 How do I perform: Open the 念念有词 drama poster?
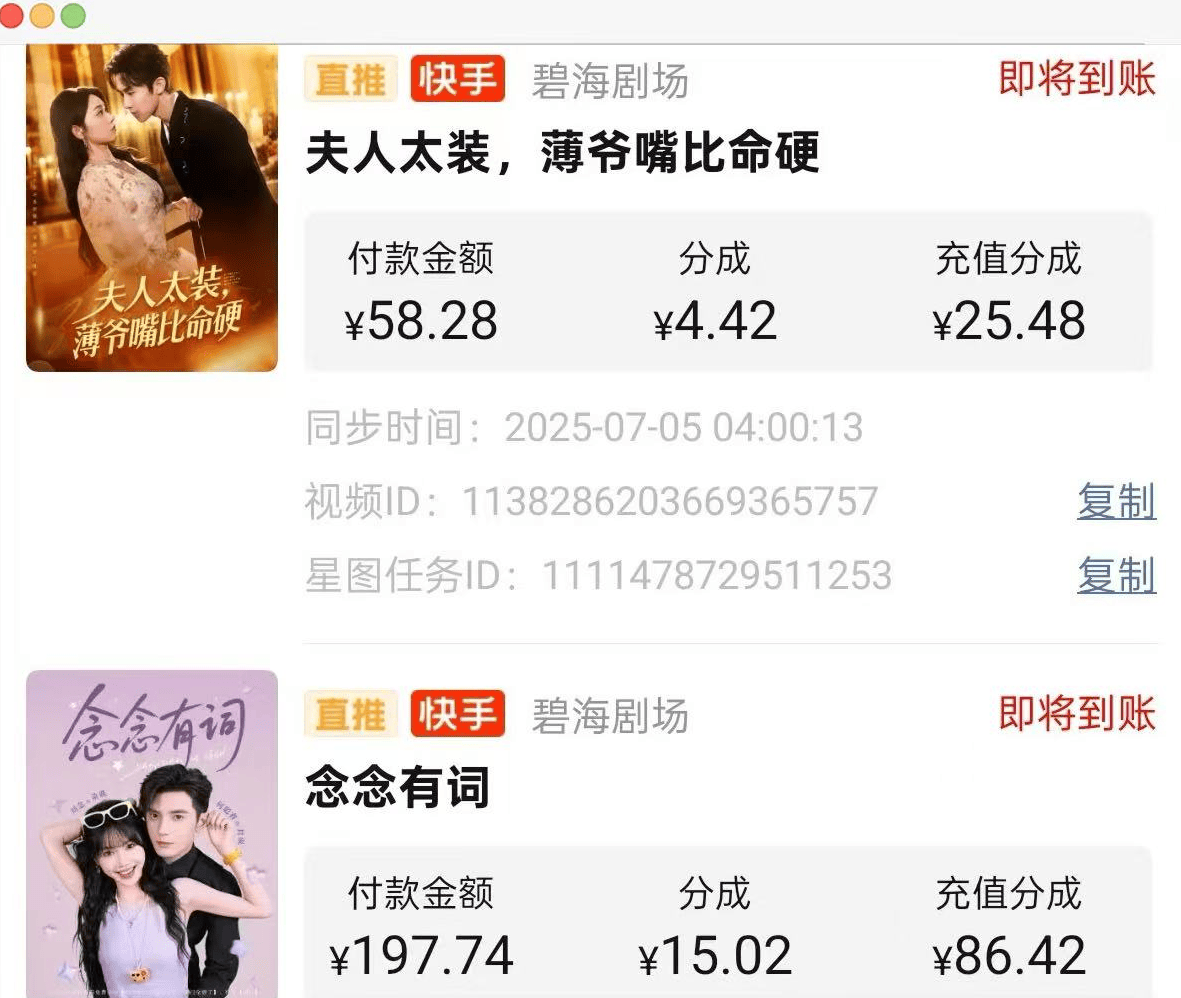152,833
